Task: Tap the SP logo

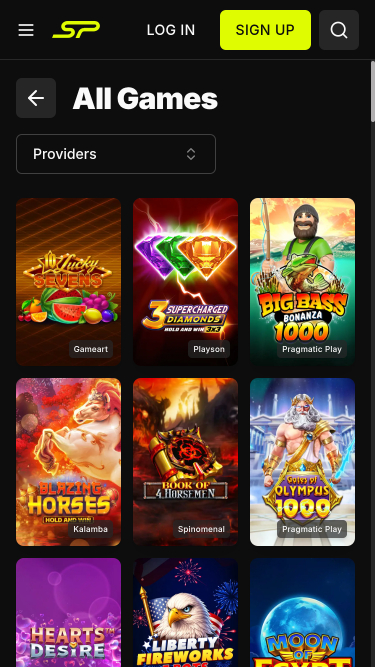Action: (76, 30)
